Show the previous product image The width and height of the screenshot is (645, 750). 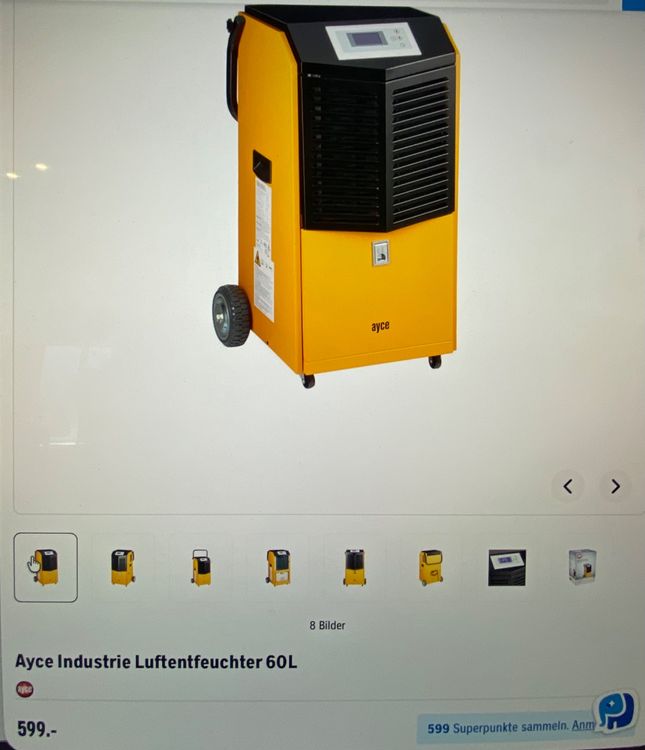568,486
